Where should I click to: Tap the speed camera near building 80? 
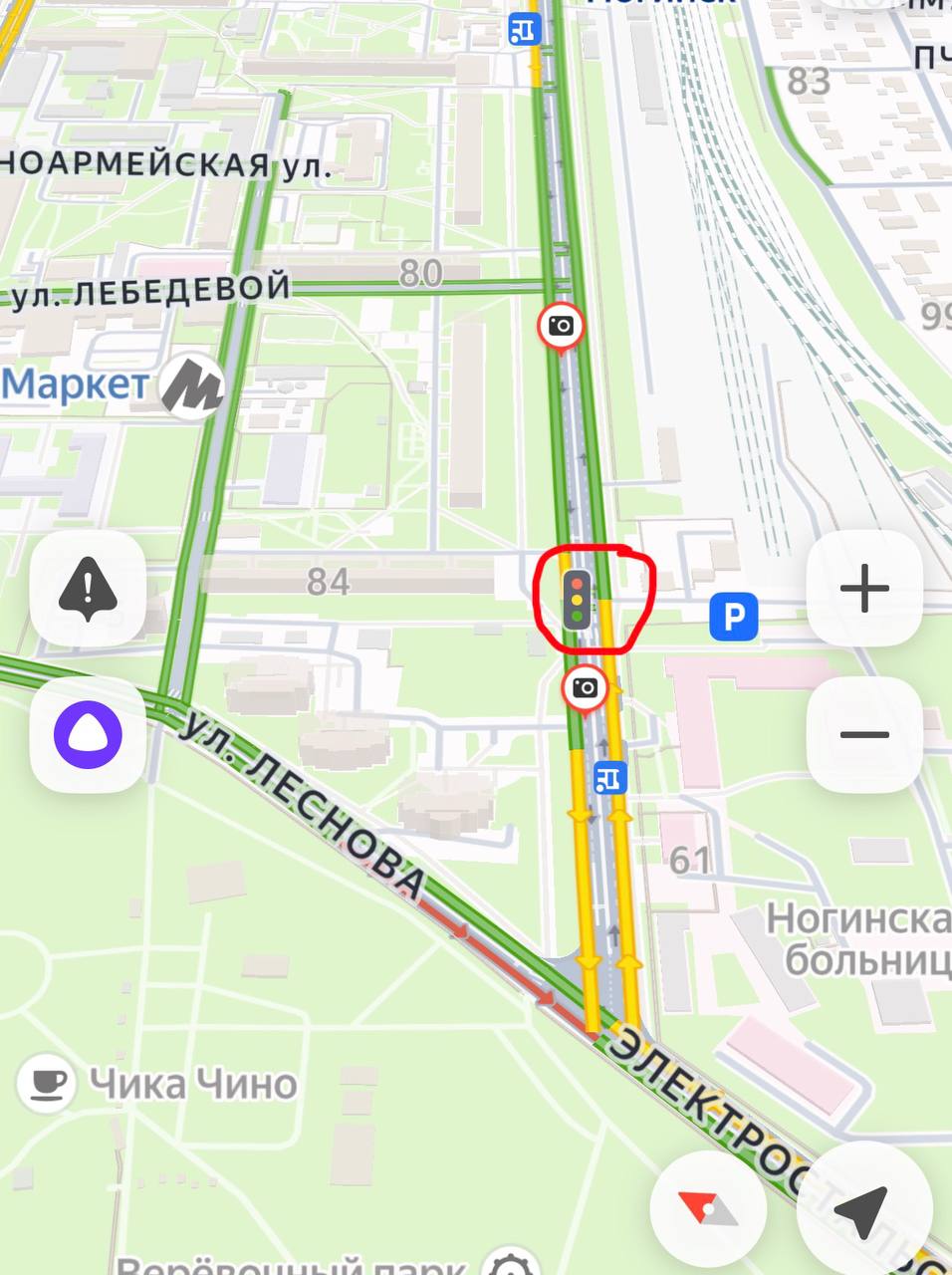point(562,326)
